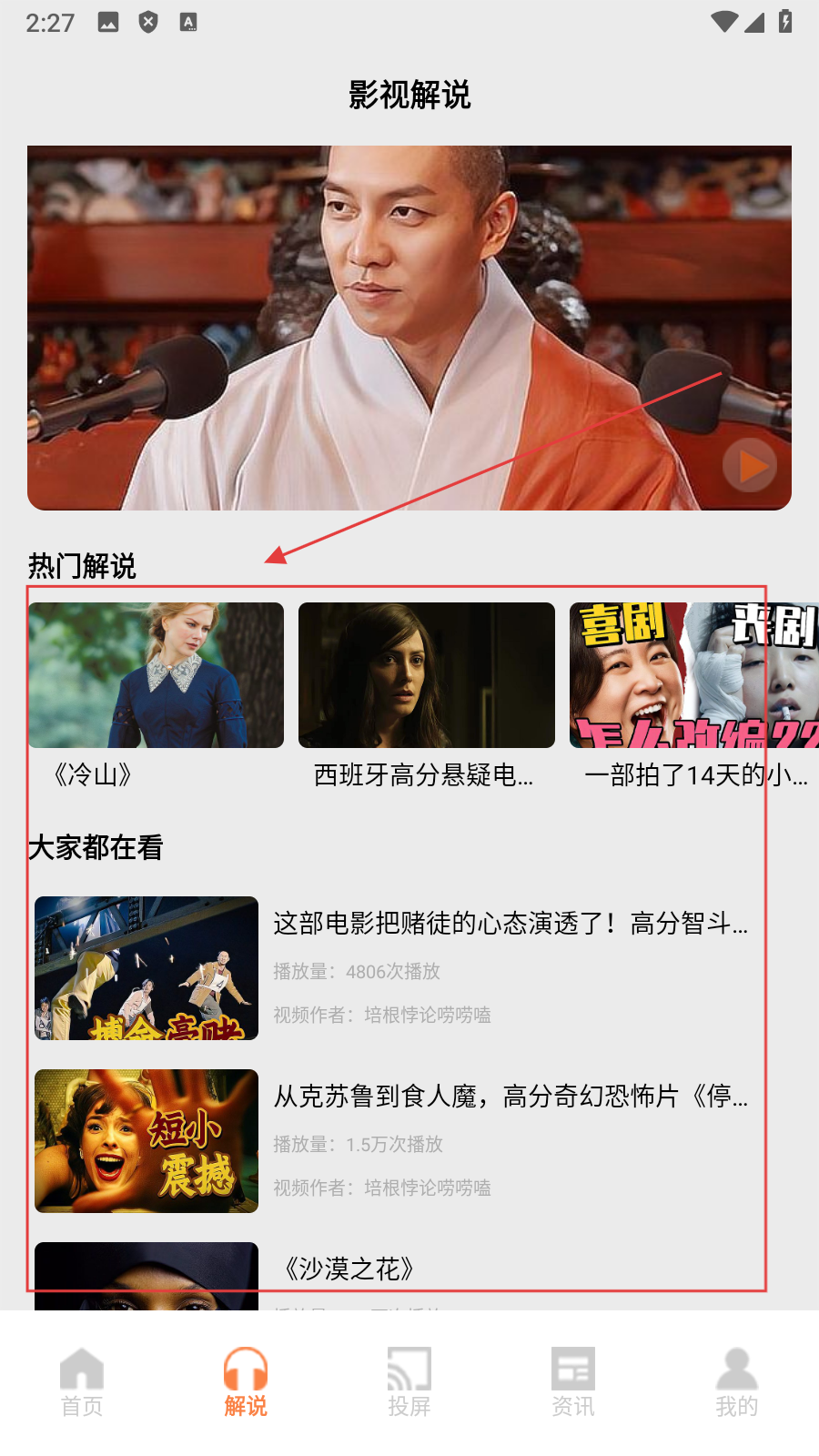819x1456 pixels.
Task: Open the video 从克苏鲁到食人魔
Action: pyautogui.click(x=510, y=1097)
